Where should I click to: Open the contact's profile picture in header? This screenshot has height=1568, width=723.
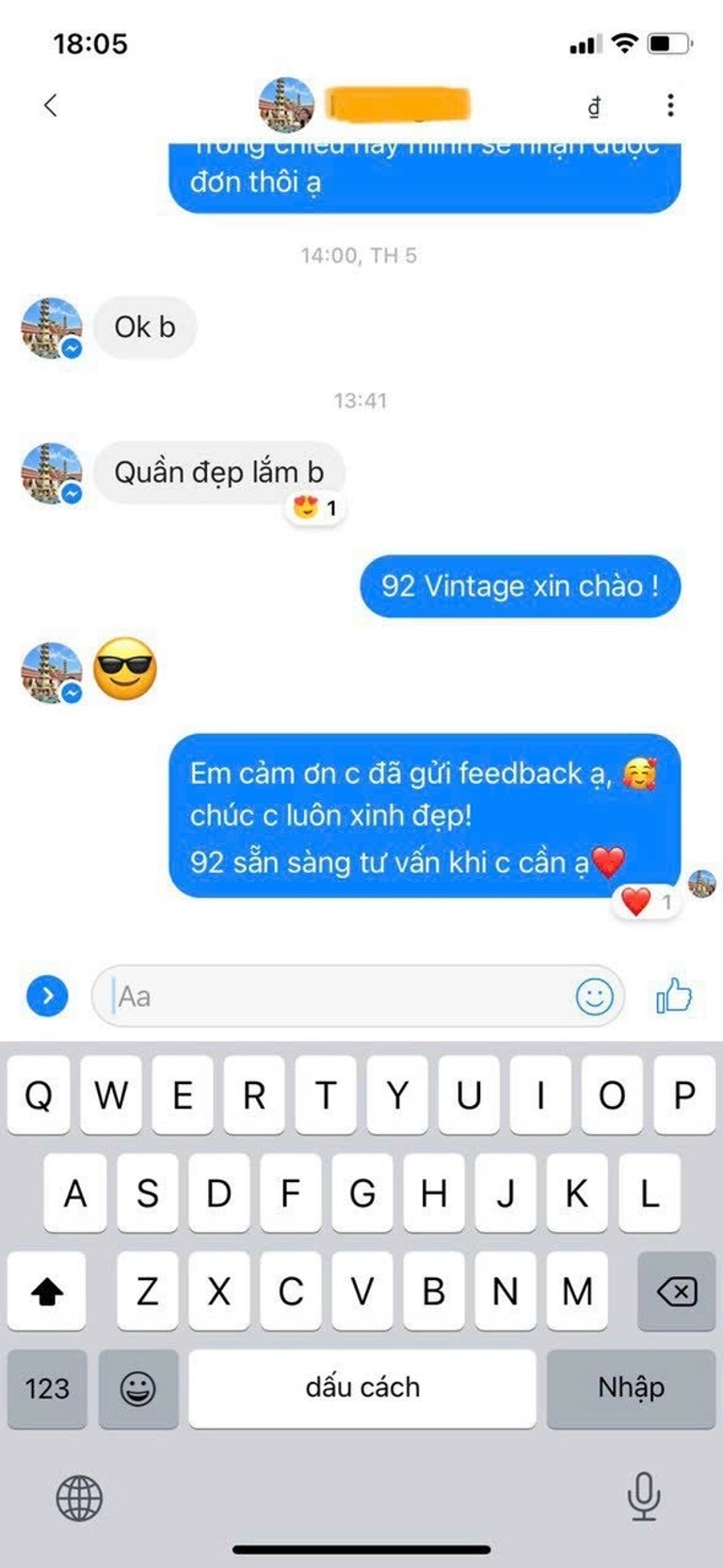pyautogui.click(x=287, y=104)
